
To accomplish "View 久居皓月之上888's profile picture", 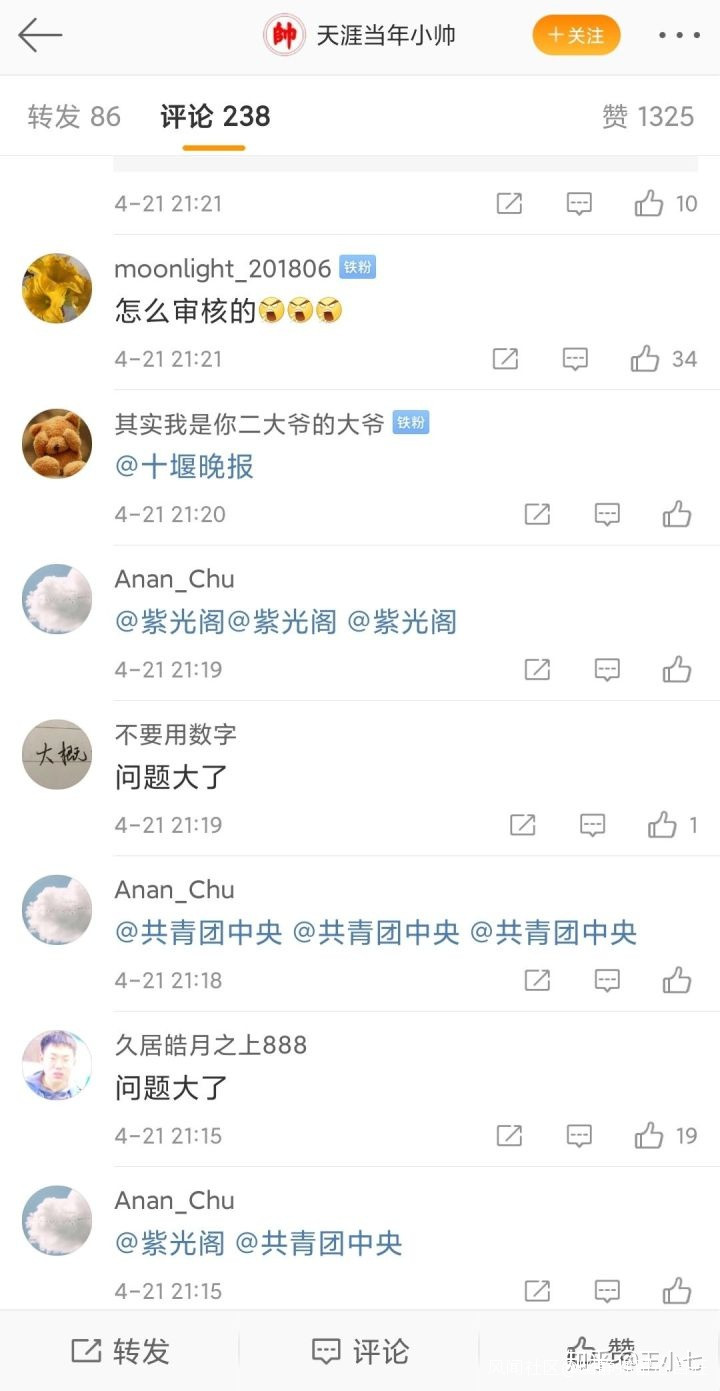I will coord(57,1065).
